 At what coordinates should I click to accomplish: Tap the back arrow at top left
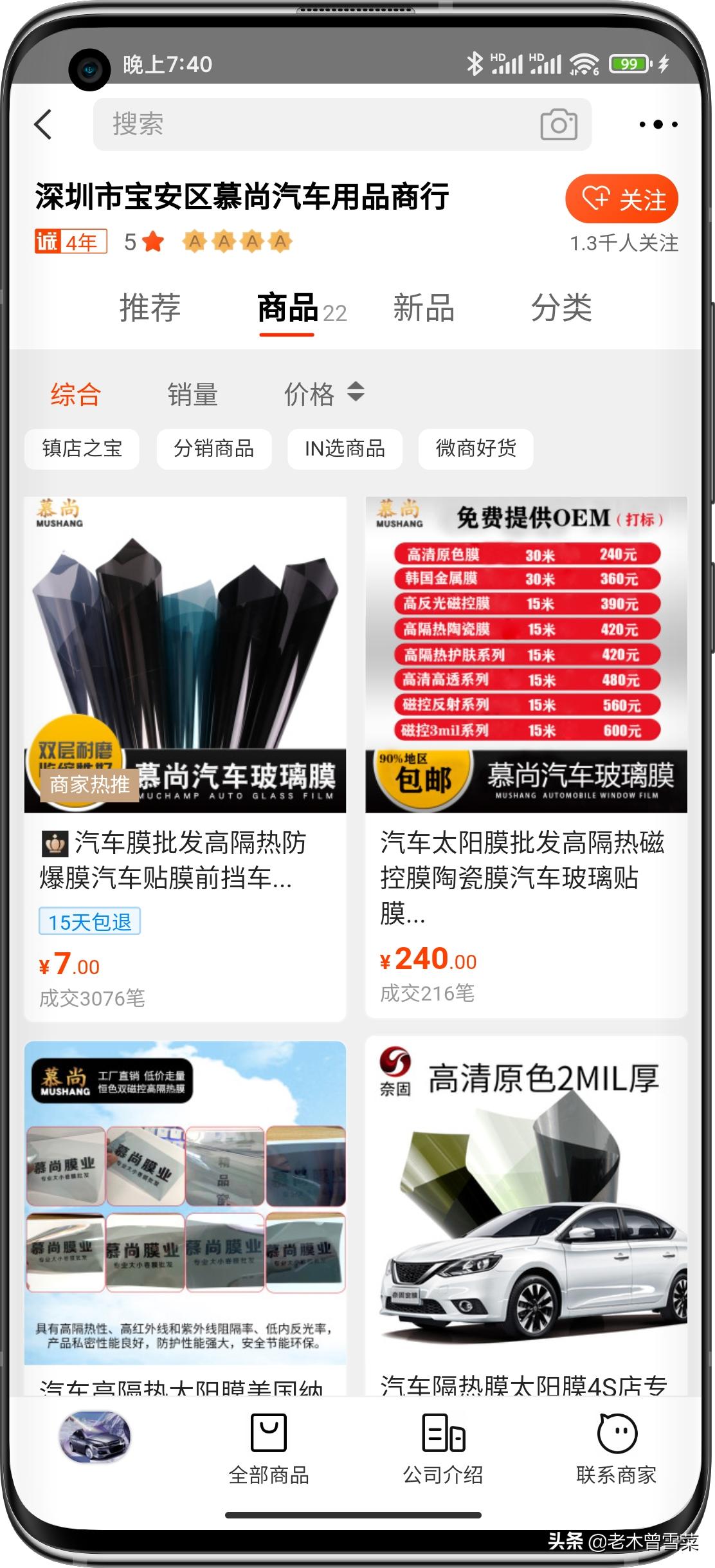44,124
